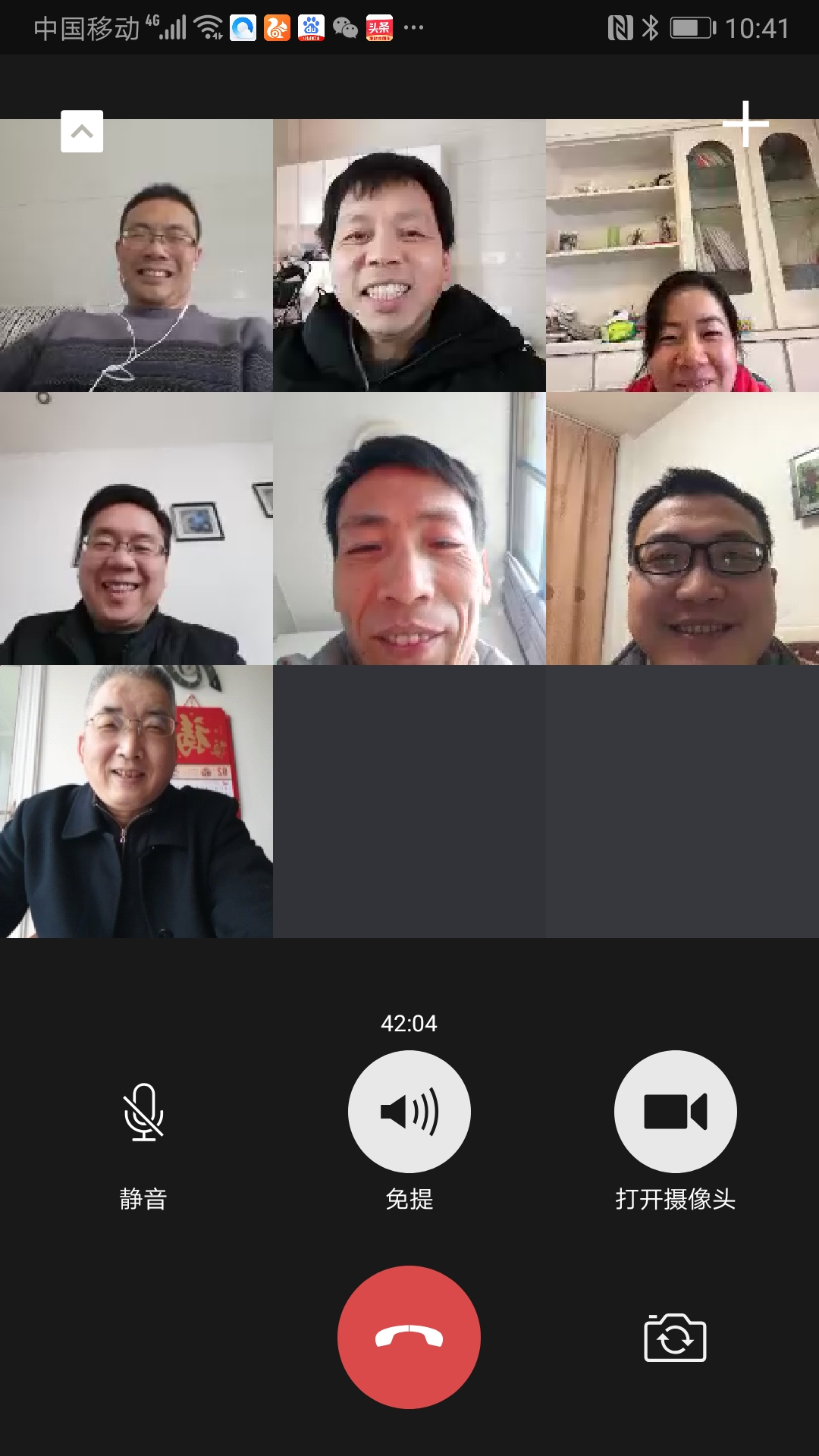
Task: Flip between front and rear camera
Action: [x=675, y=1338]
